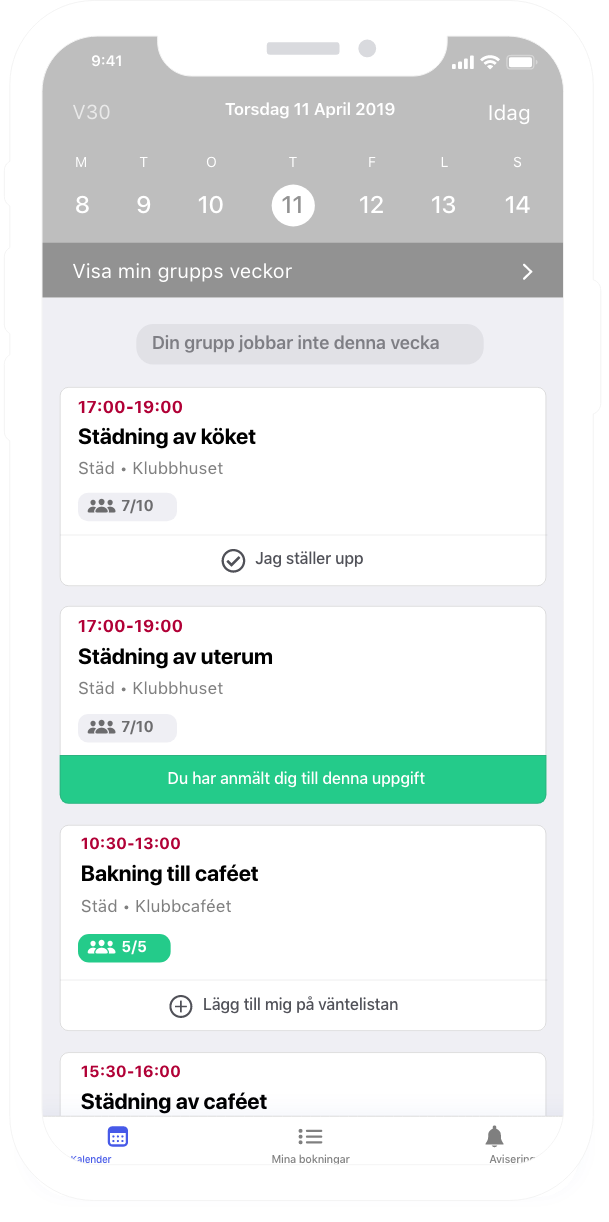Open the Bakning till caféet task card

coord(302,890)
